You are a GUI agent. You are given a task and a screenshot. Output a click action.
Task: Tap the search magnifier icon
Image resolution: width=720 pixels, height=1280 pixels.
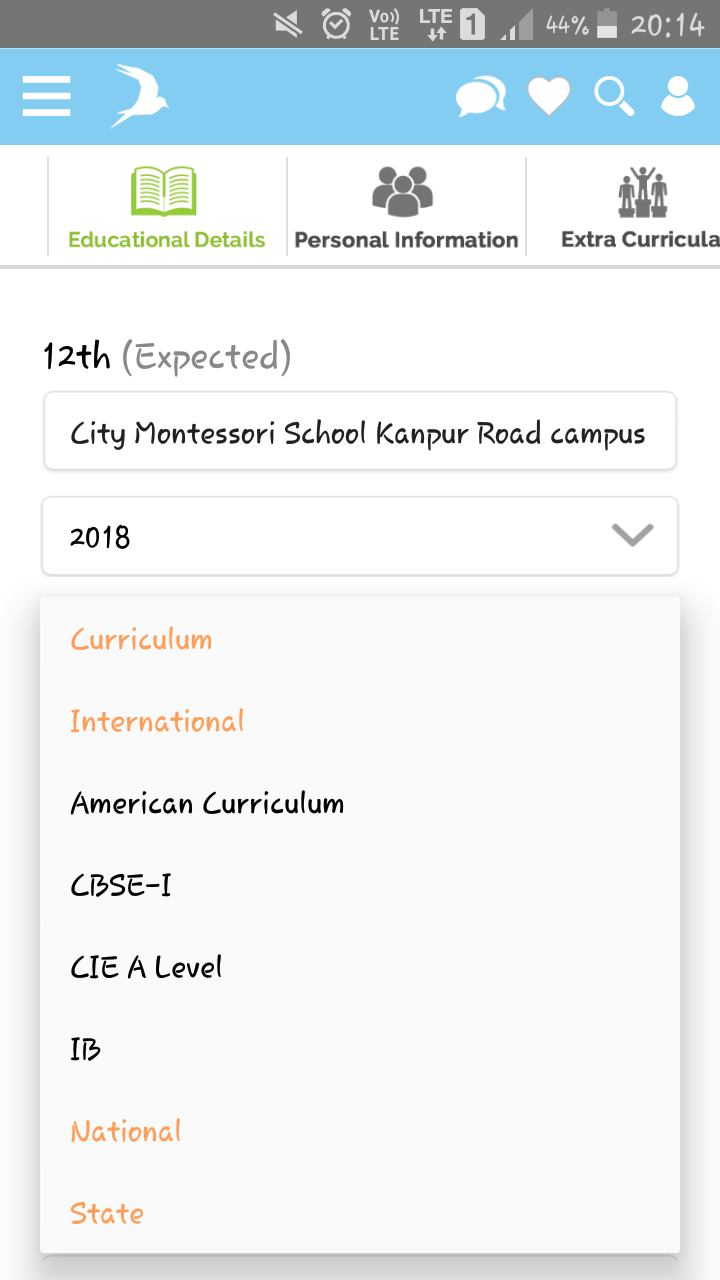tap(614, 97)
